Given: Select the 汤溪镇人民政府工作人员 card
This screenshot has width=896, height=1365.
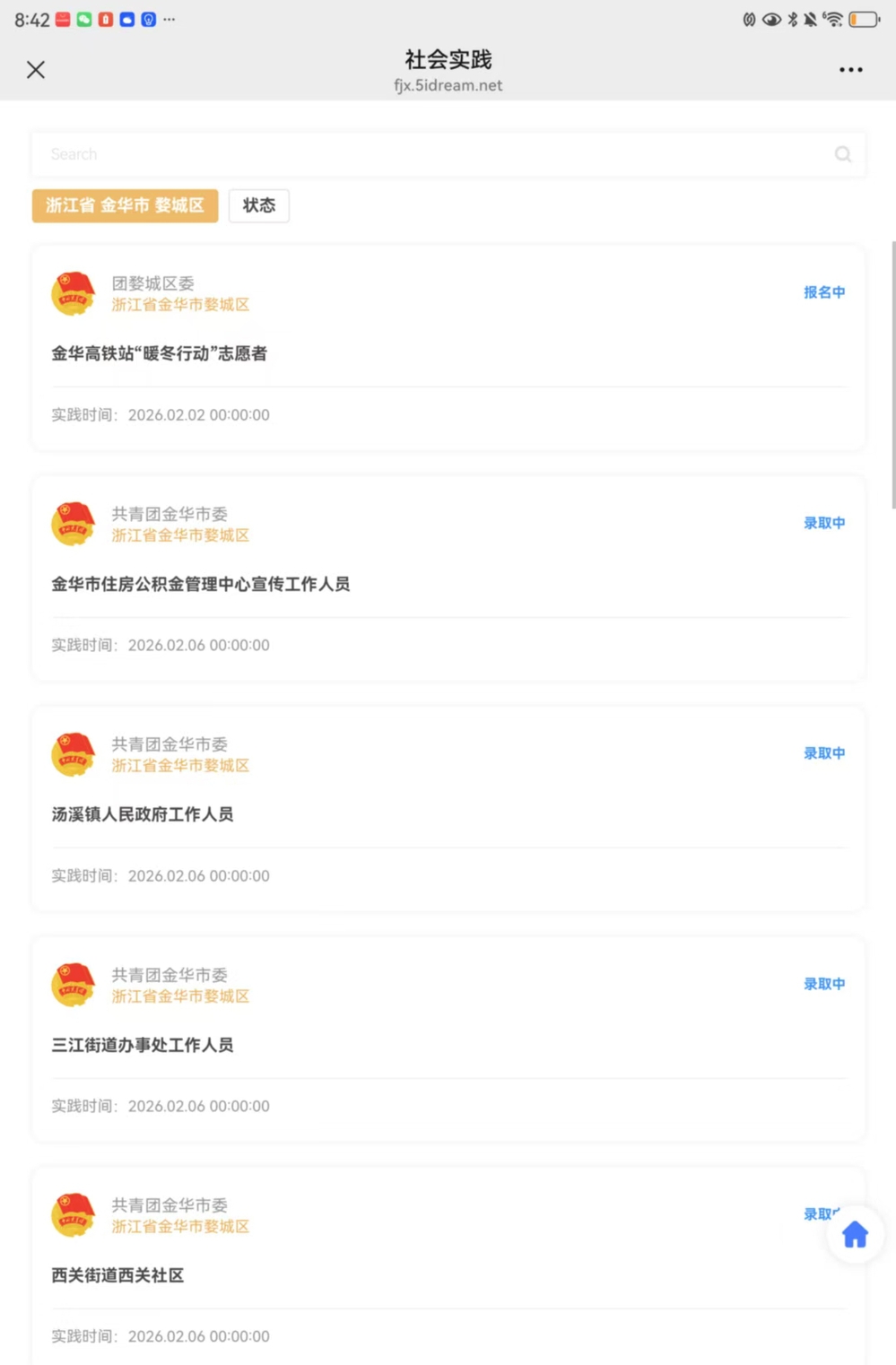Looking at the screenshot, I should (x=143, y=814).
